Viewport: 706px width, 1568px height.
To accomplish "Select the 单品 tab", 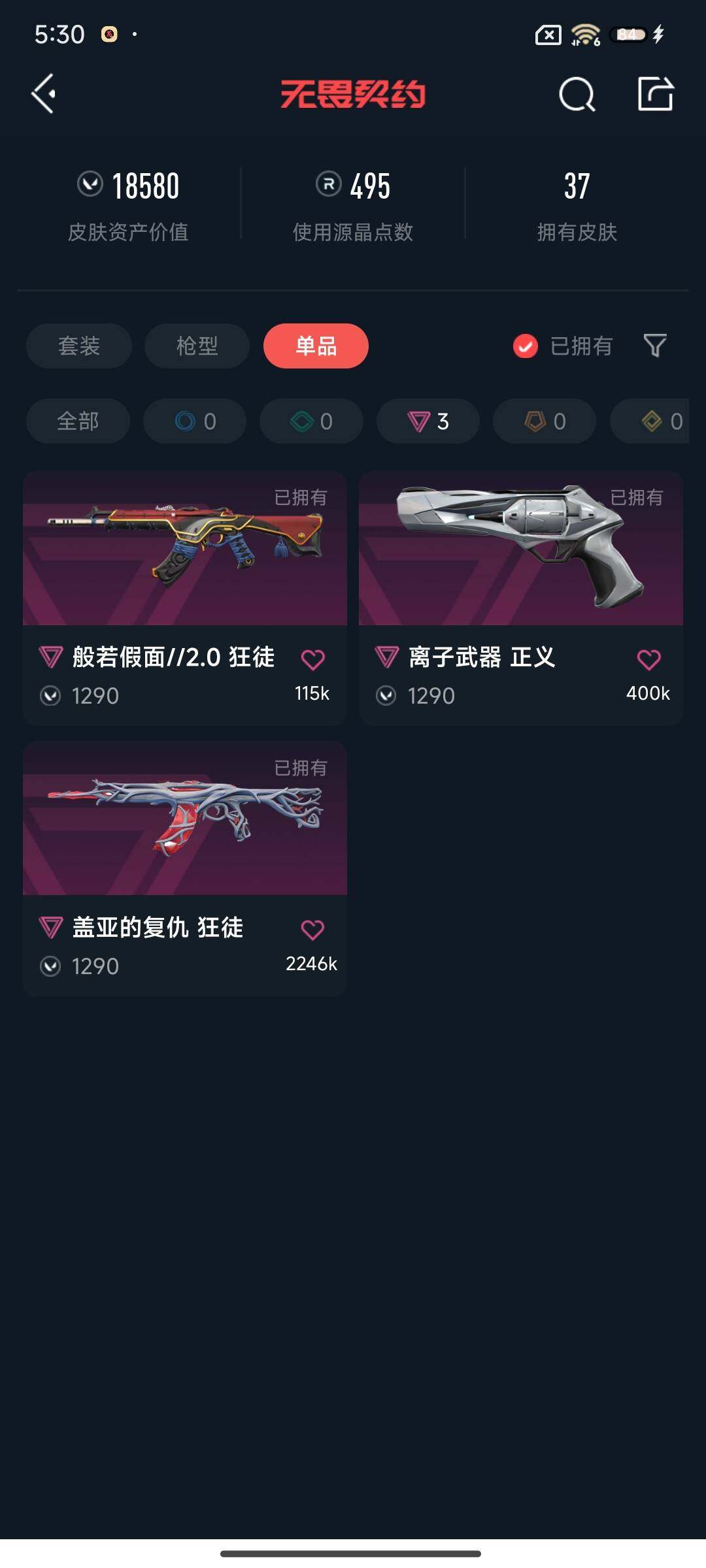I will 316,346.
